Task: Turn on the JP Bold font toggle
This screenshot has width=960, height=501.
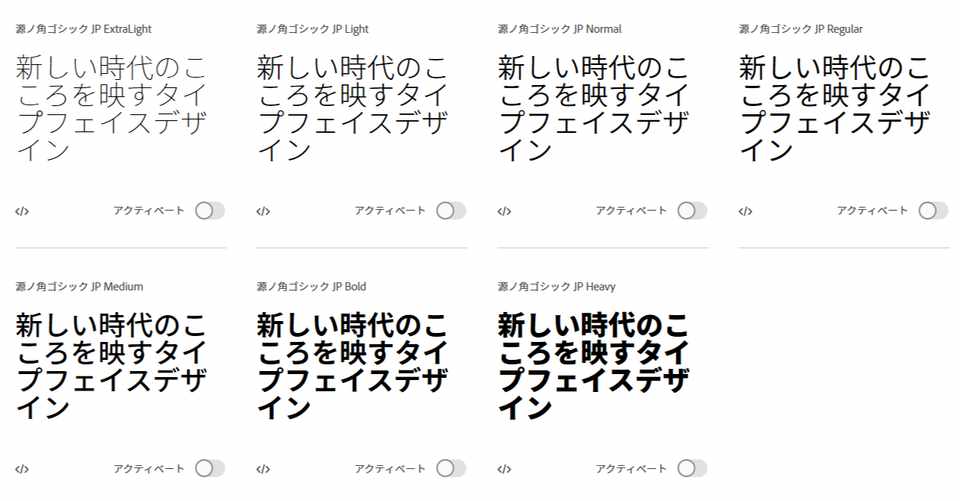Action: pyautogui.click(x=451, y=469)
